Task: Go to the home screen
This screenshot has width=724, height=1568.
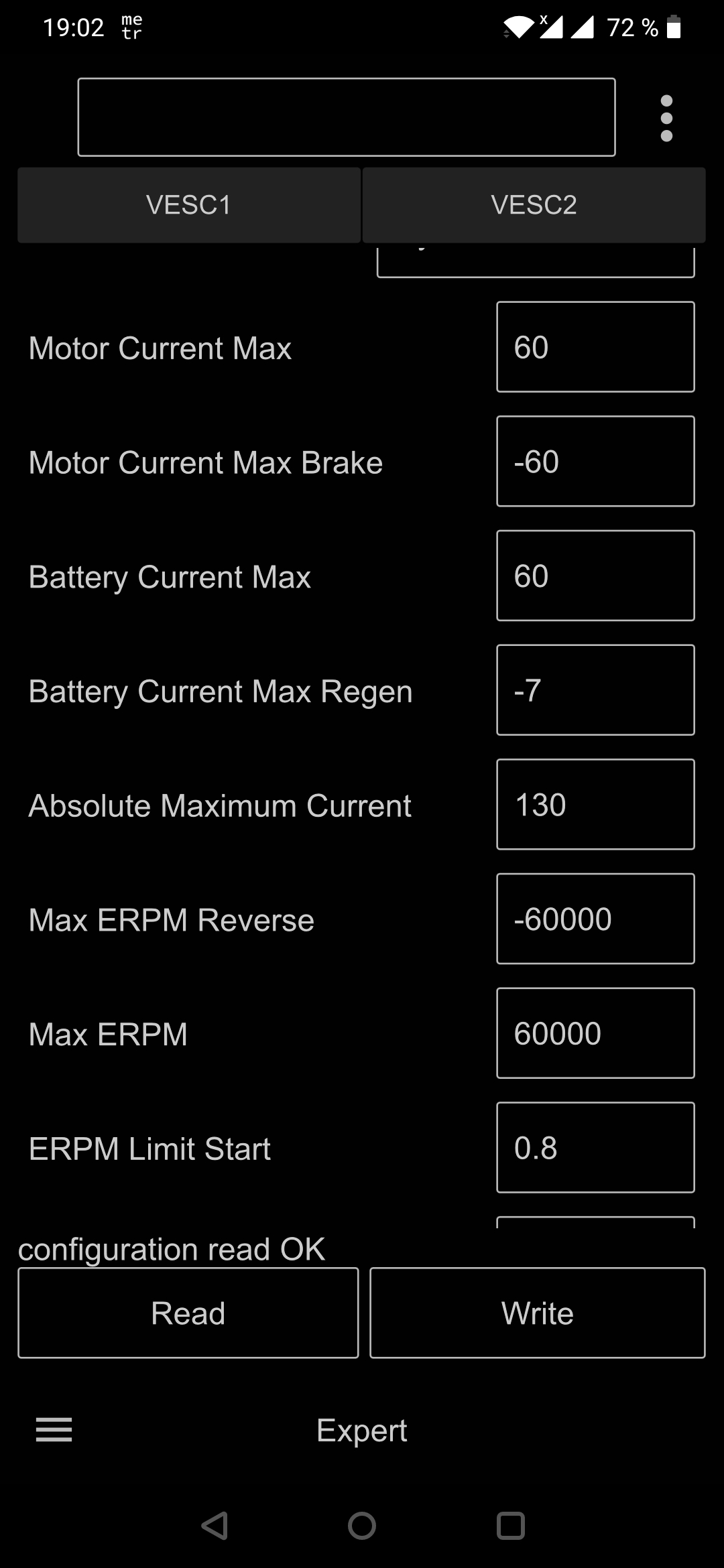Action: (362, 1526)
